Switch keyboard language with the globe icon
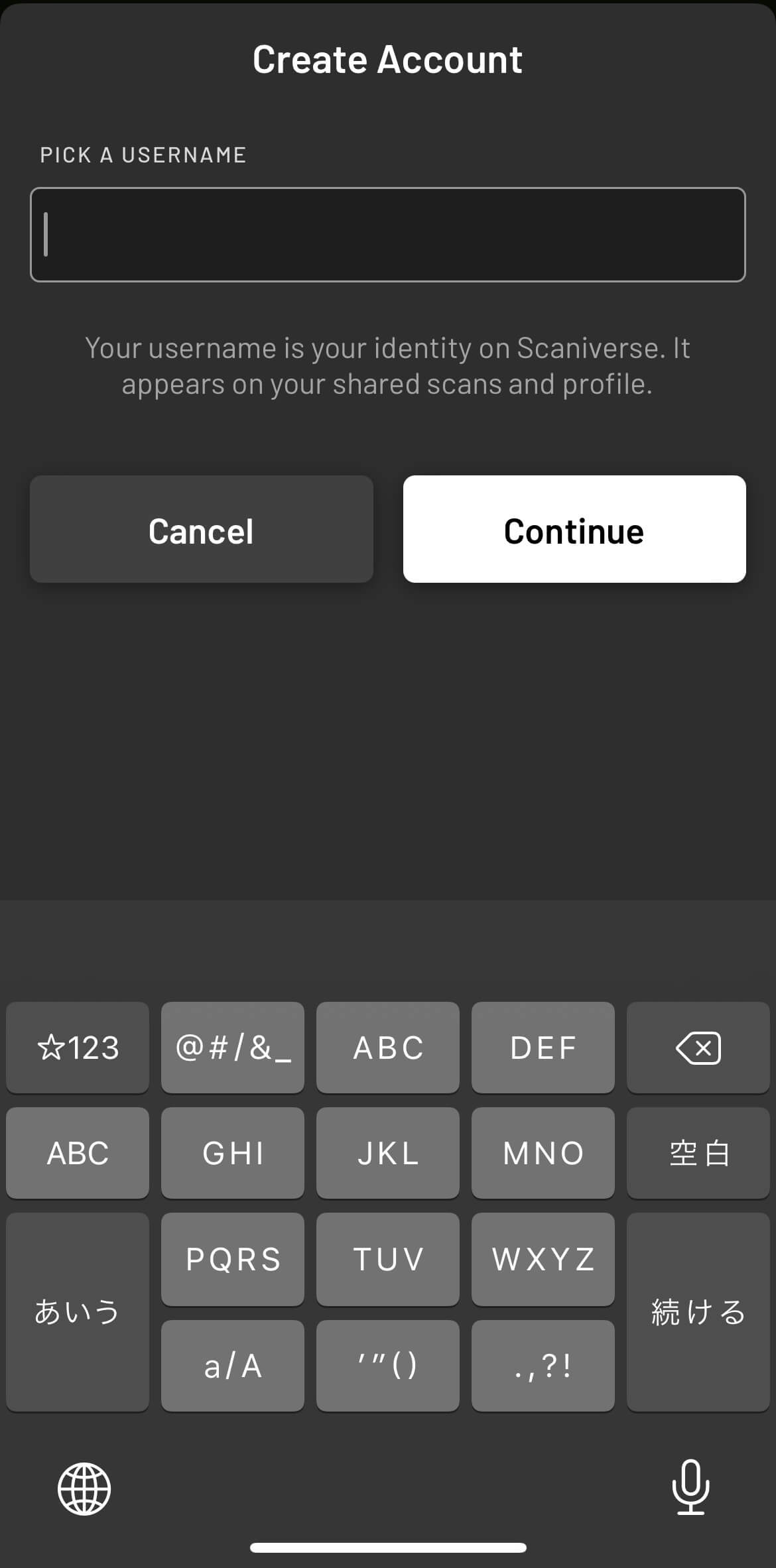The height and width of the screenshot is (1568, 776). click(x=84, y=1489)
